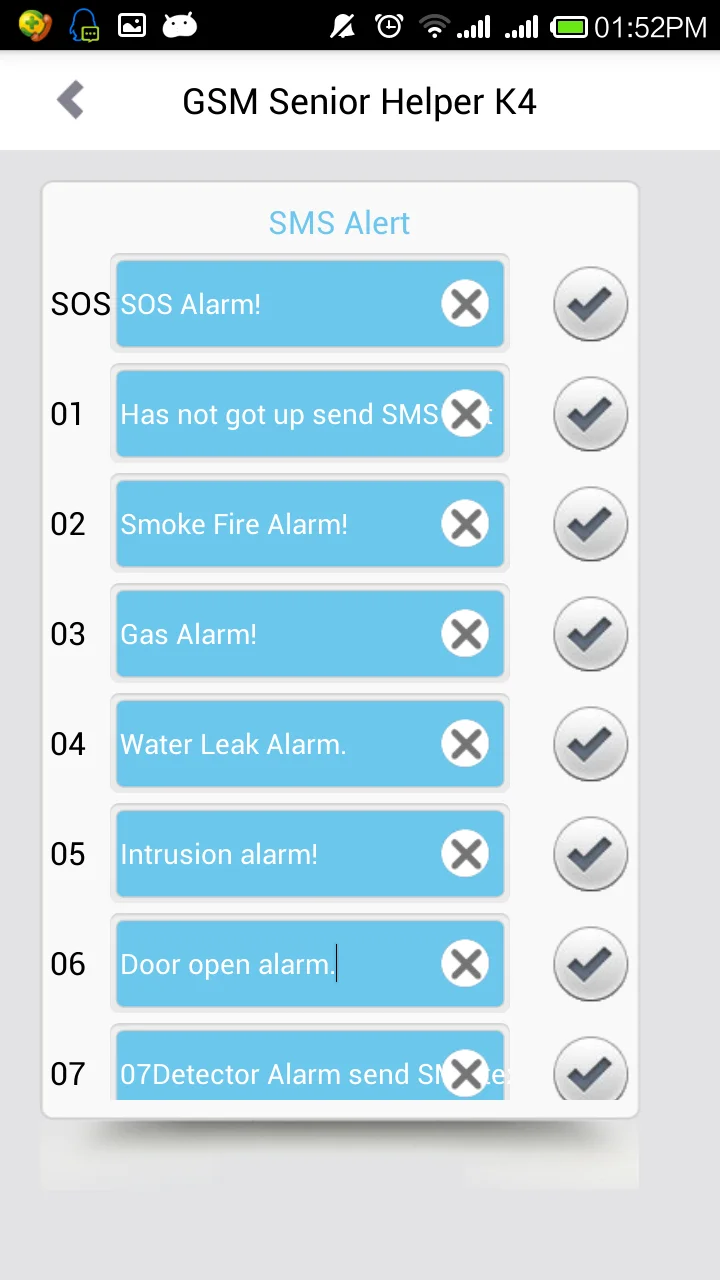The width and height of the screenshot is (720, 1280).
Task: Focus the SOS Alarm! input field
Action: coord(275,304)
